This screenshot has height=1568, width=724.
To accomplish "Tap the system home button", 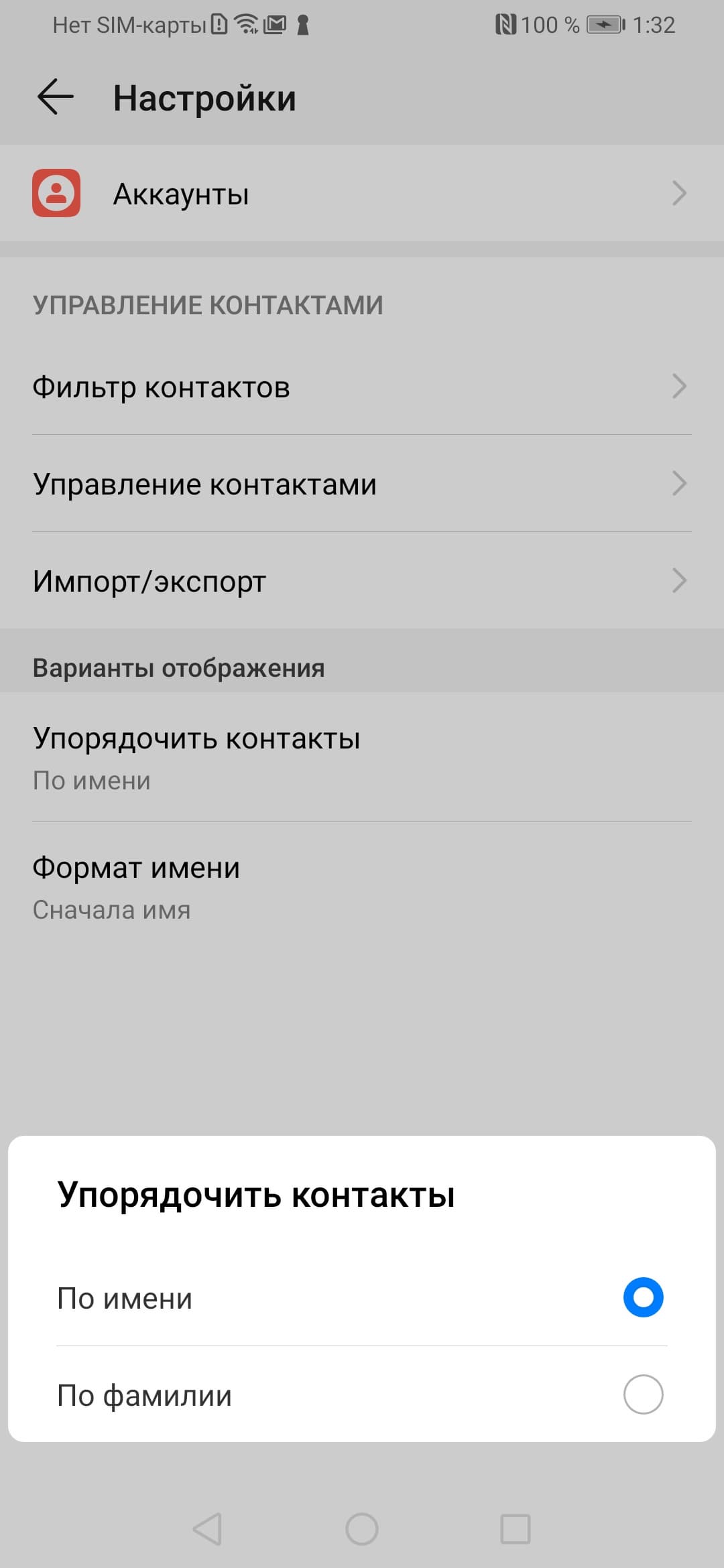I will [x=362, y=1529].
